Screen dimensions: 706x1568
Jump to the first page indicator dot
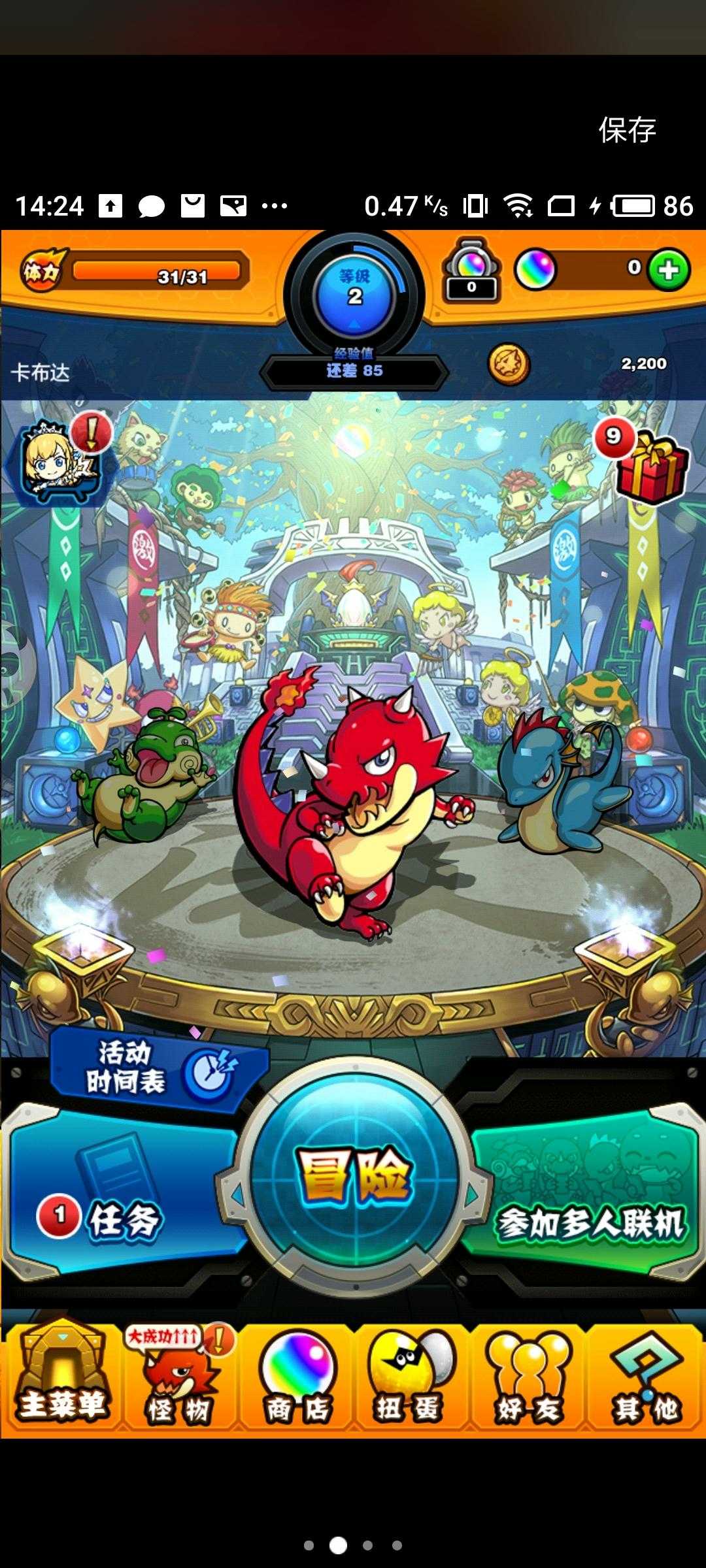(309, 1545)
